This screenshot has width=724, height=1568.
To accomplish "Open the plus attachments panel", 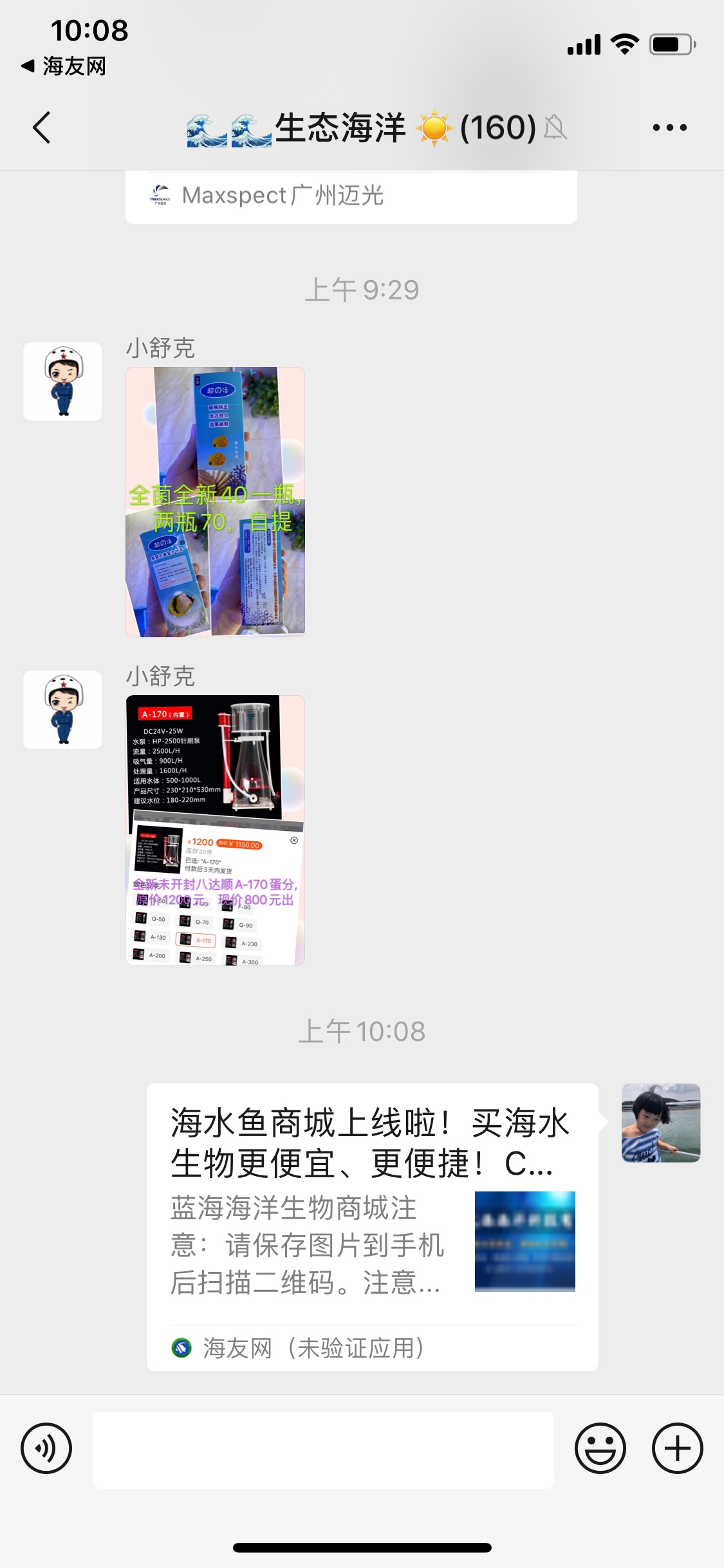I will coord(677,1449).
